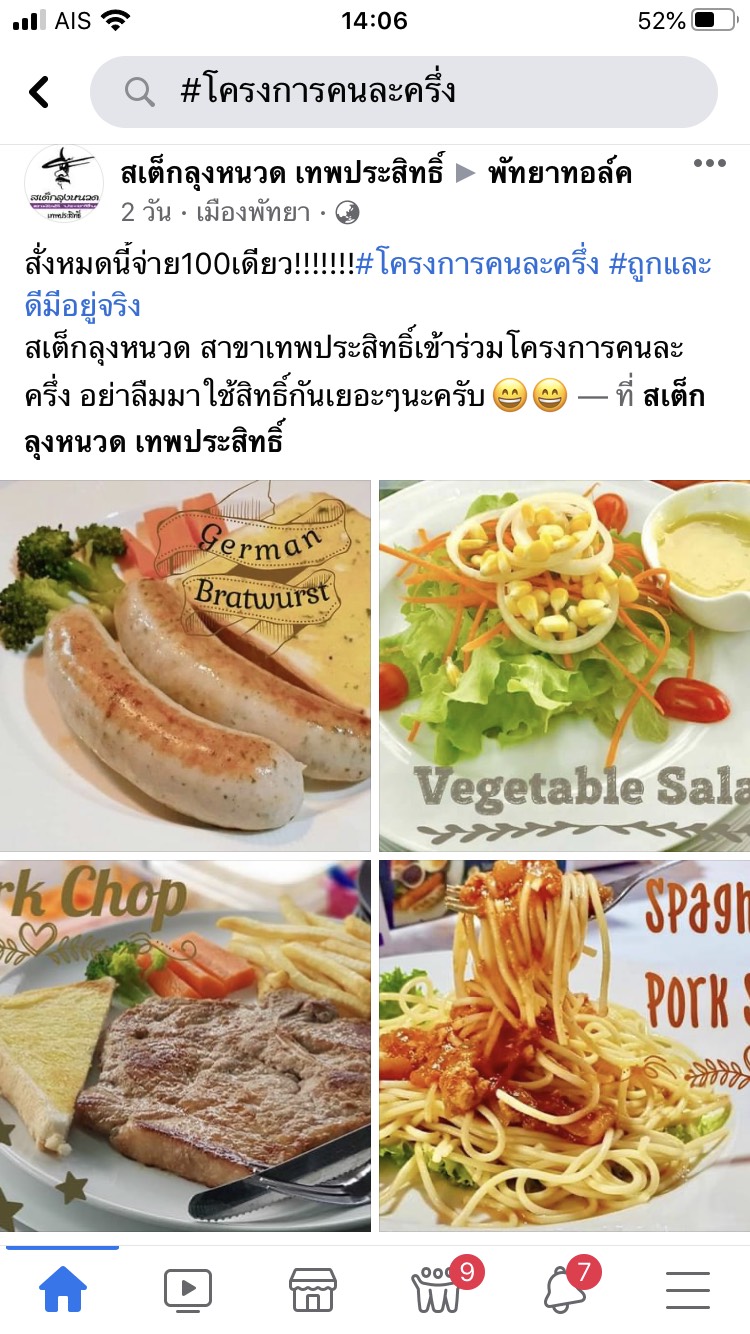Screen dimensions: 750x1334
Task: View the Vegetable Salad photo
Action: click(x=564, y=666)
